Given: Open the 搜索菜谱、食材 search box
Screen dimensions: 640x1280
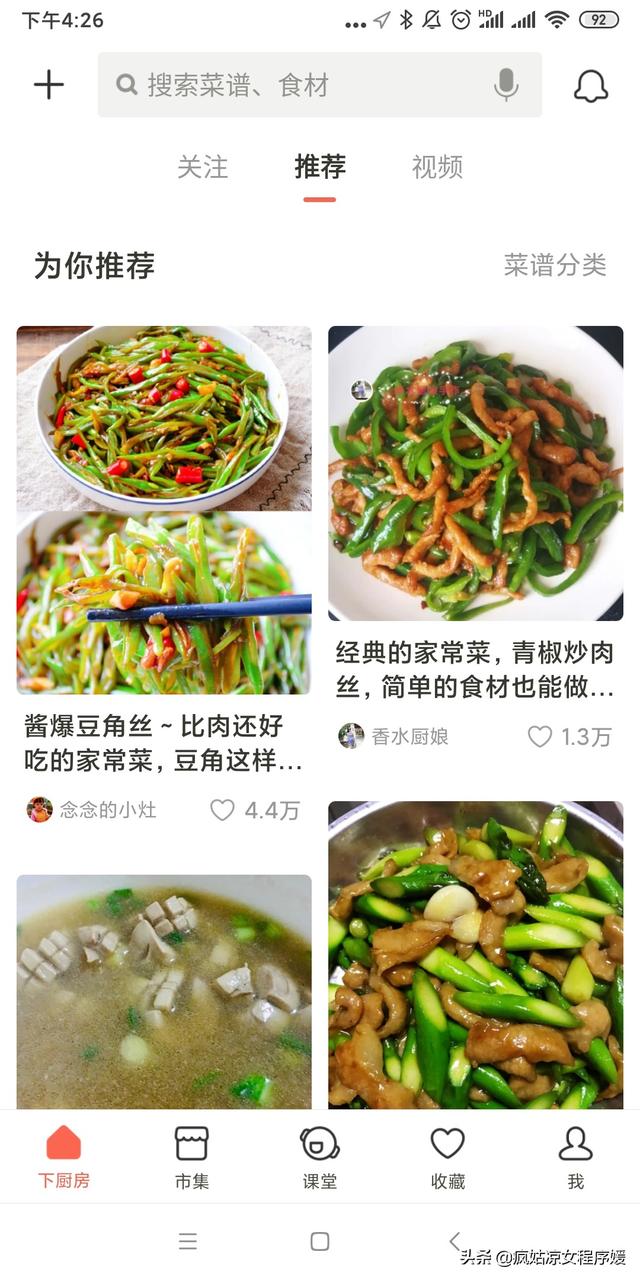Looking at the screenshot, I should coord(300,85).
